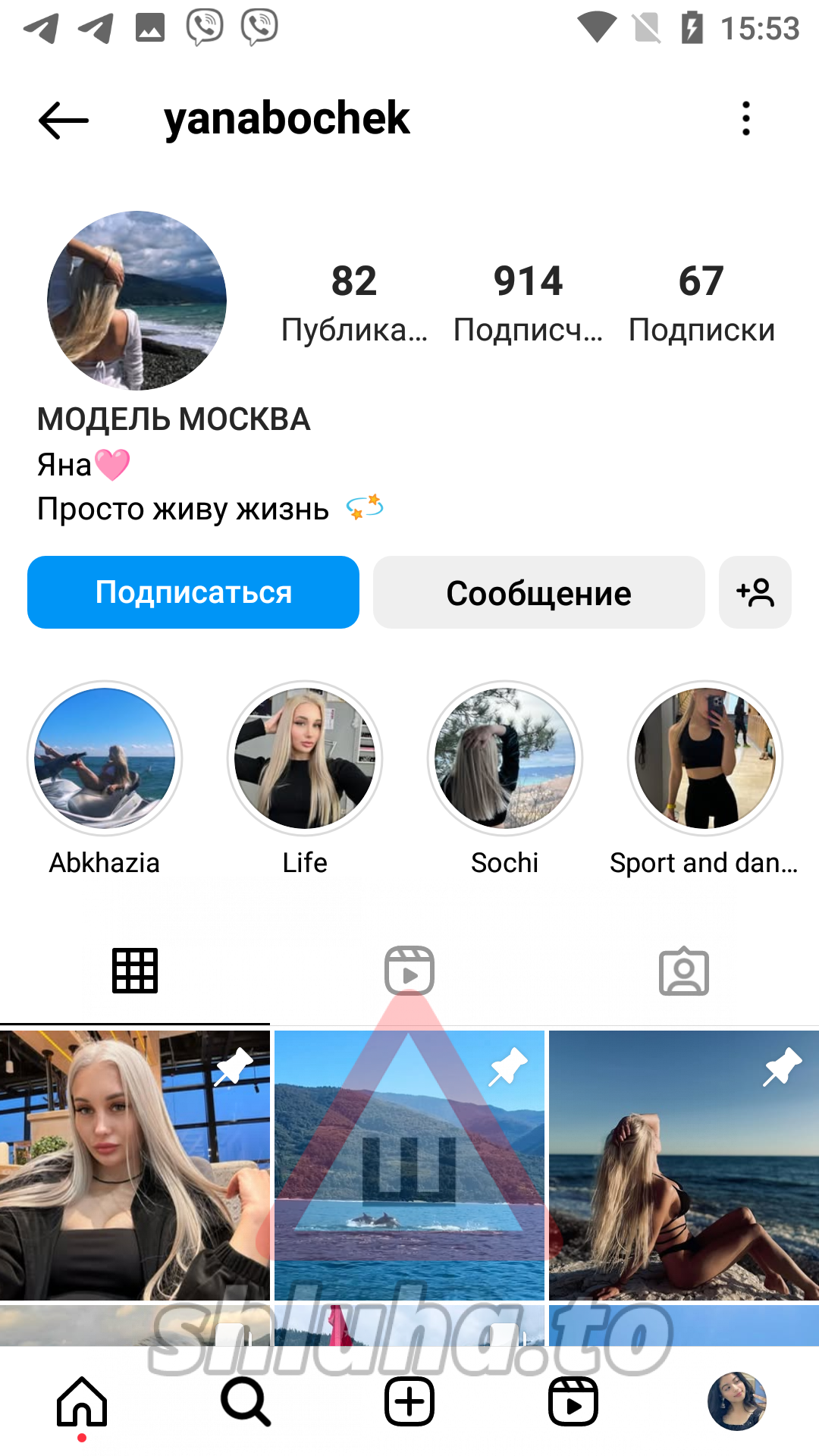Select the posts grid tab
This screenshot has height=1456, width=819.
[135, 971]
